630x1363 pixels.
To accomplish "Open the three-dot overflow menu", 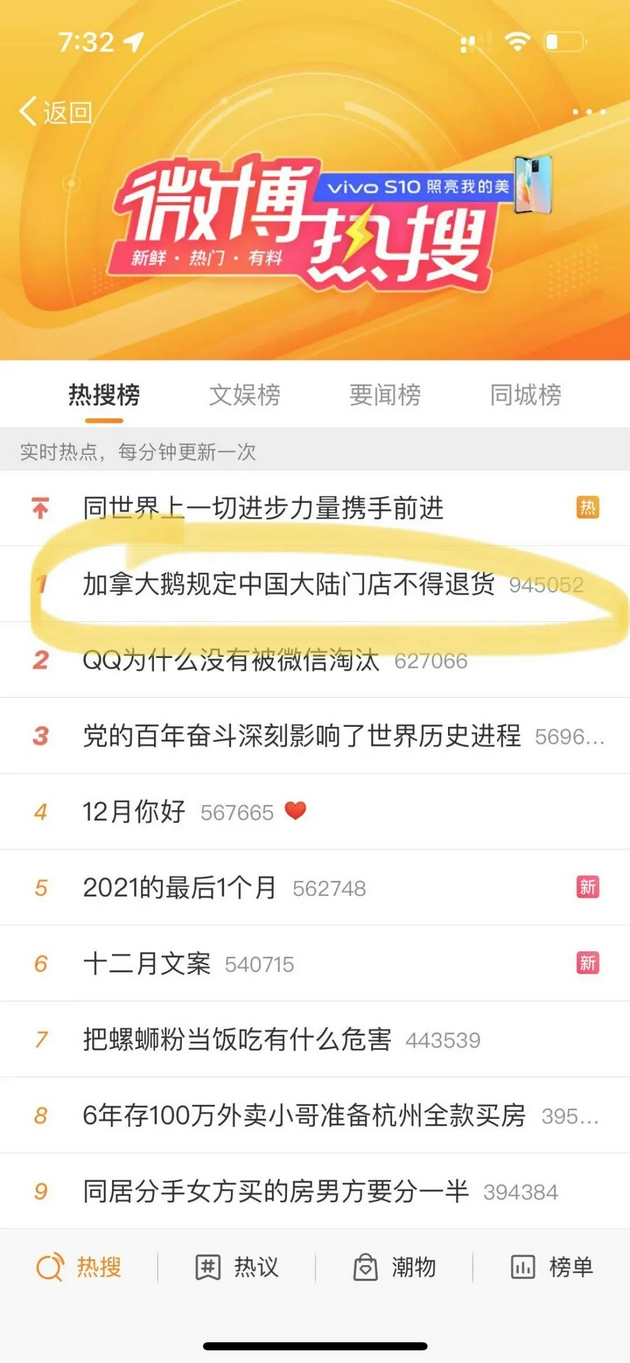I will pyautogui.click(x=589, y=112).
